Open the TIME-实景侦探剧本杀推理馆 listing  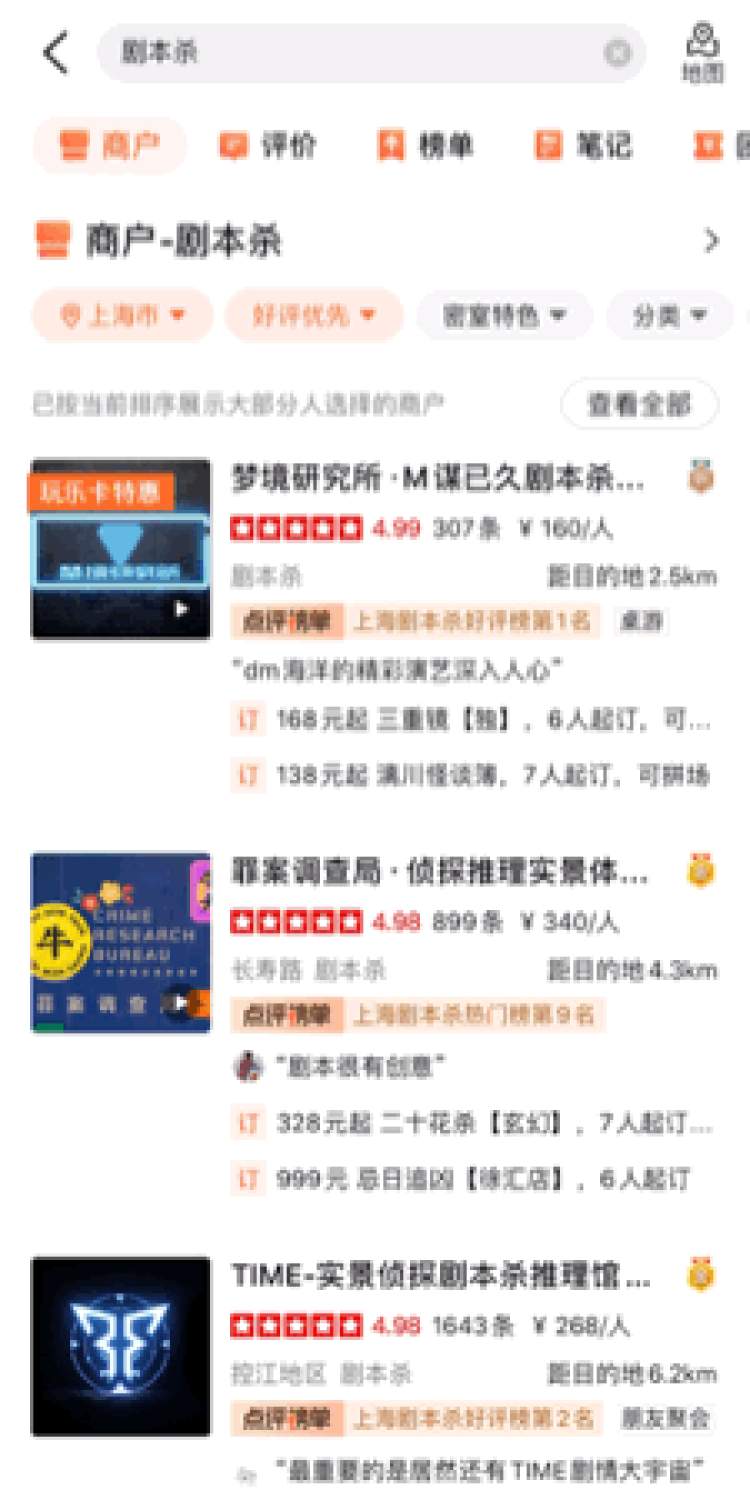440,1276
